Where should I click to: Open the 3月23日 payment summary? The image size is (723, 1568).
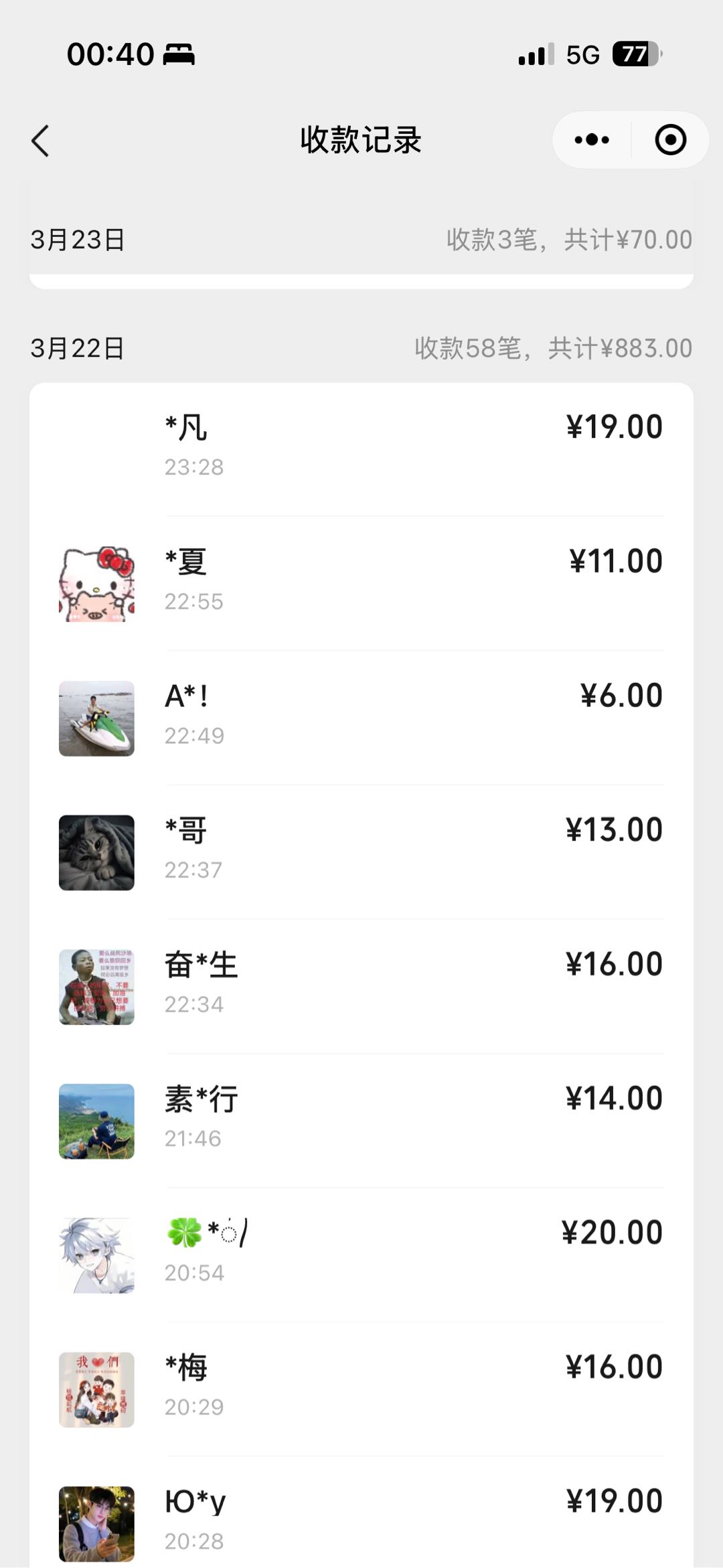[361, 240]
